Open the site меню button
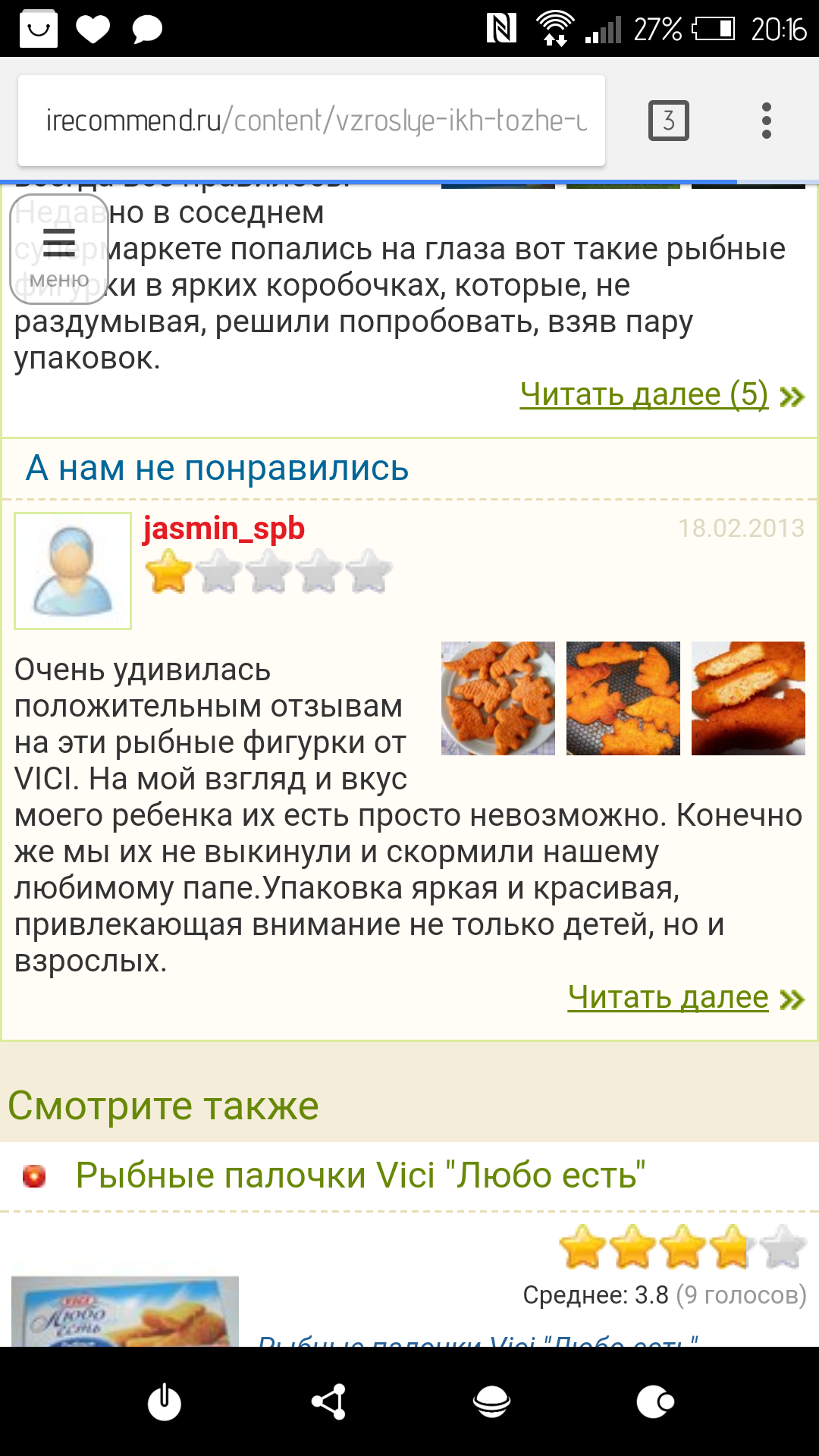 (59, 250)
